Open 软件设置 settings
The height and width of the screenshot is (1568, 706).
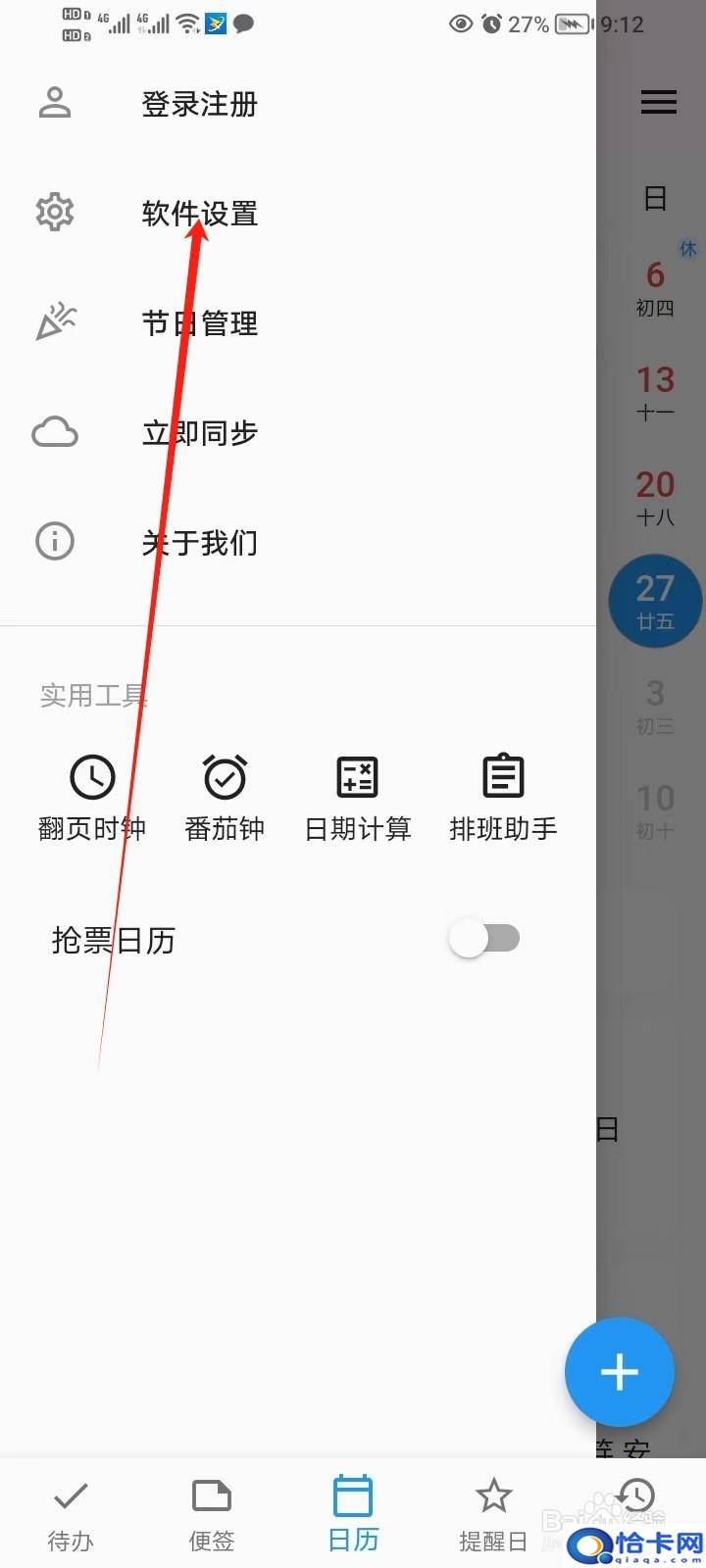(298, 213)
